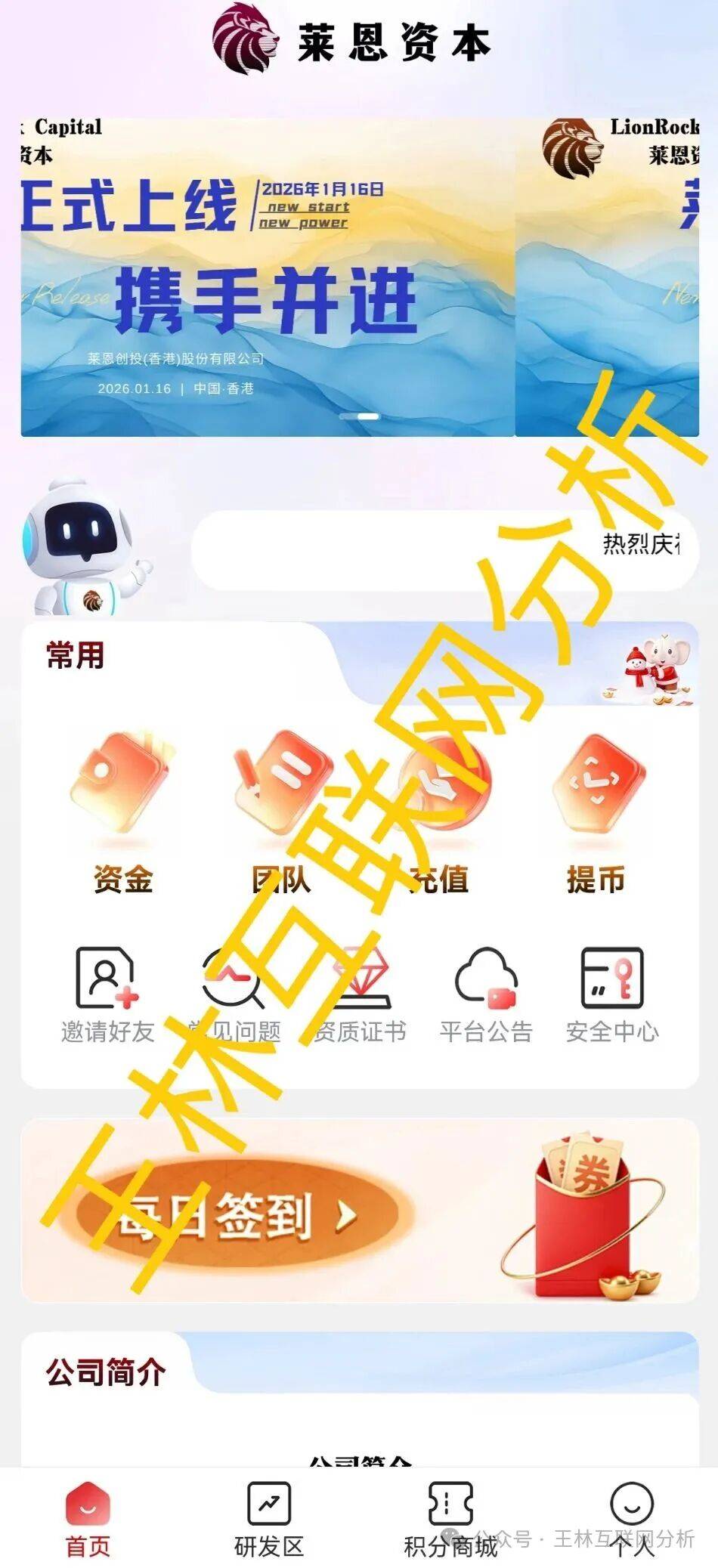
Task: Open 常见问题 FAQ
Action: [234, 994]
